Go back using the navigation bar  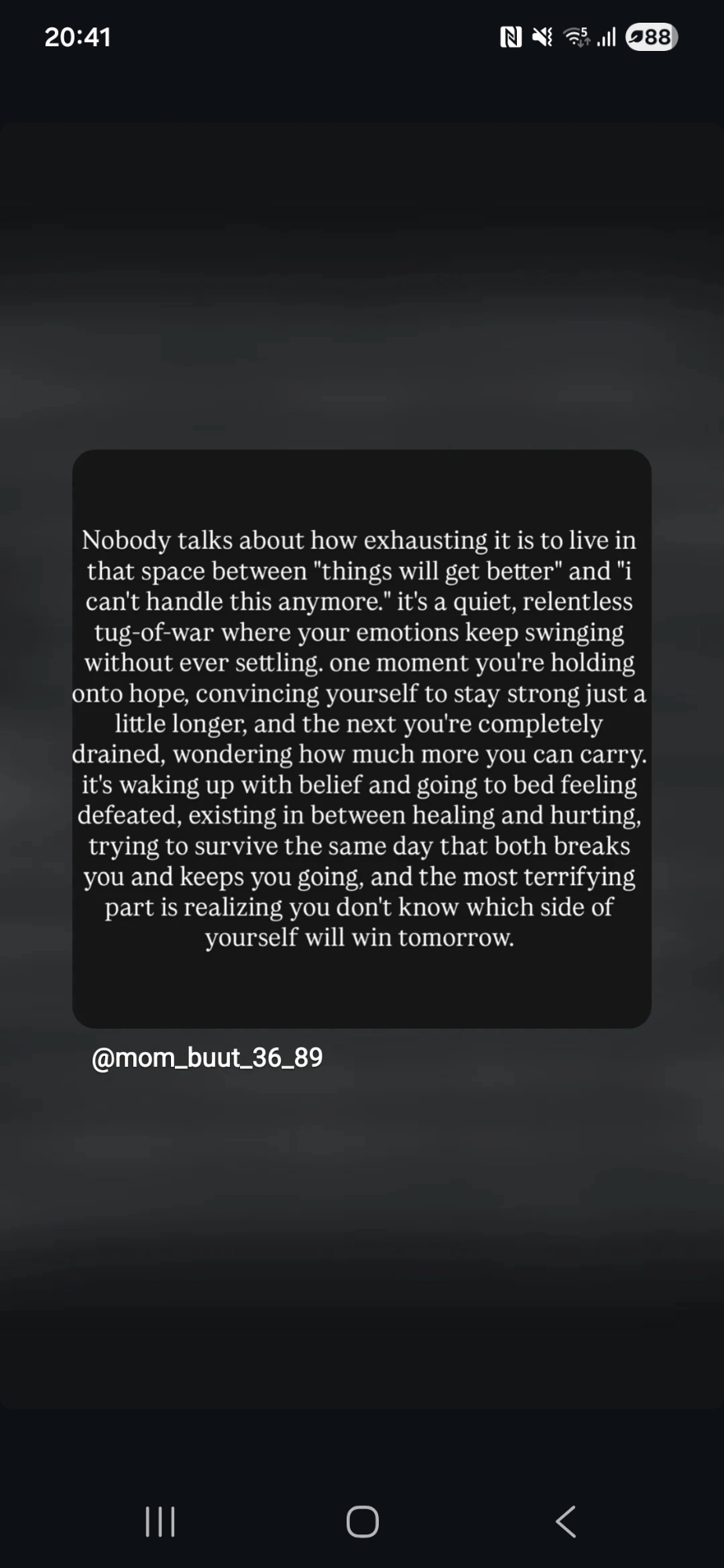566,1522
